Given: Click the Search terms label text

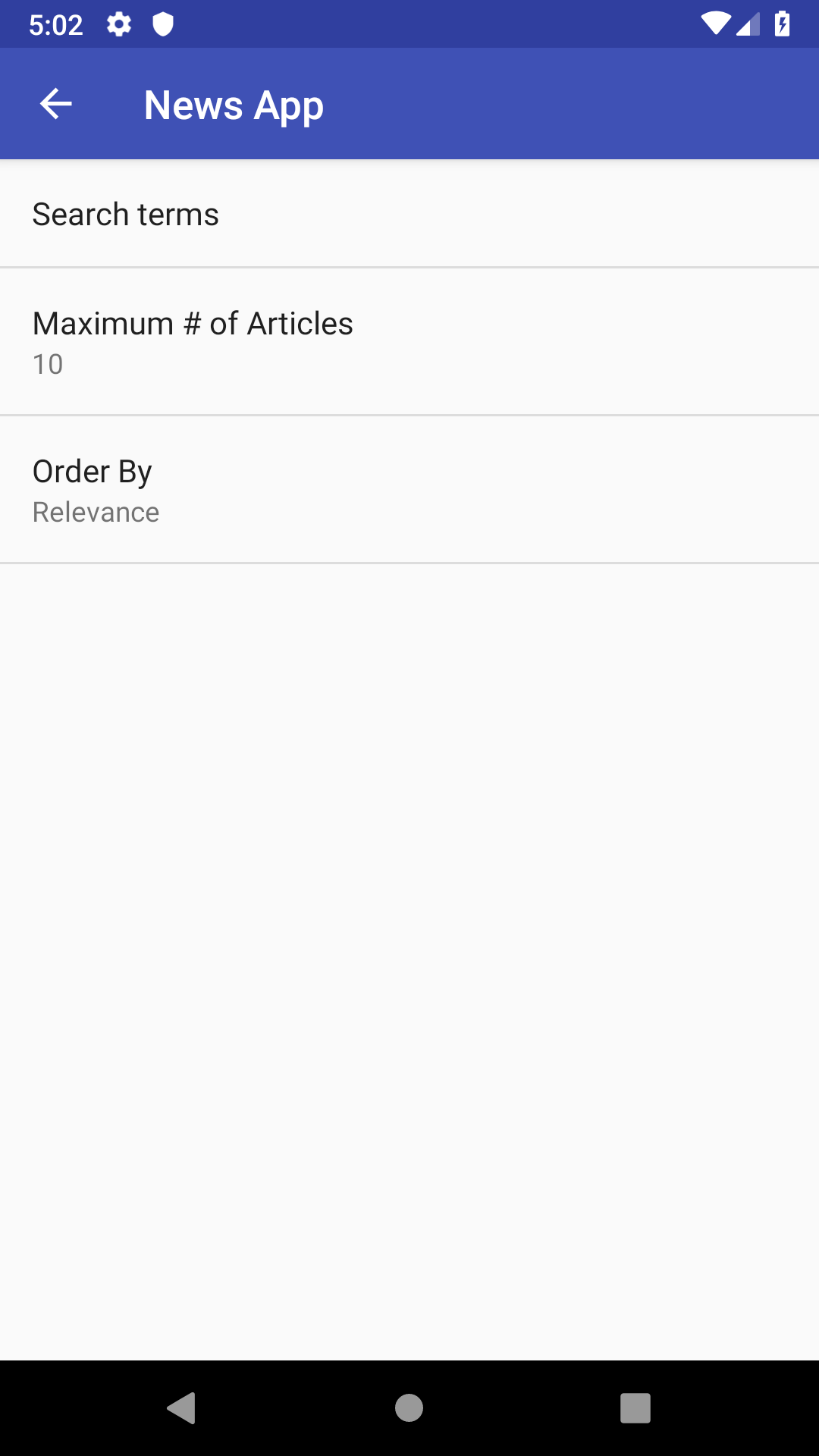Looking at the screenshot, I should click(x=124, y=213).
